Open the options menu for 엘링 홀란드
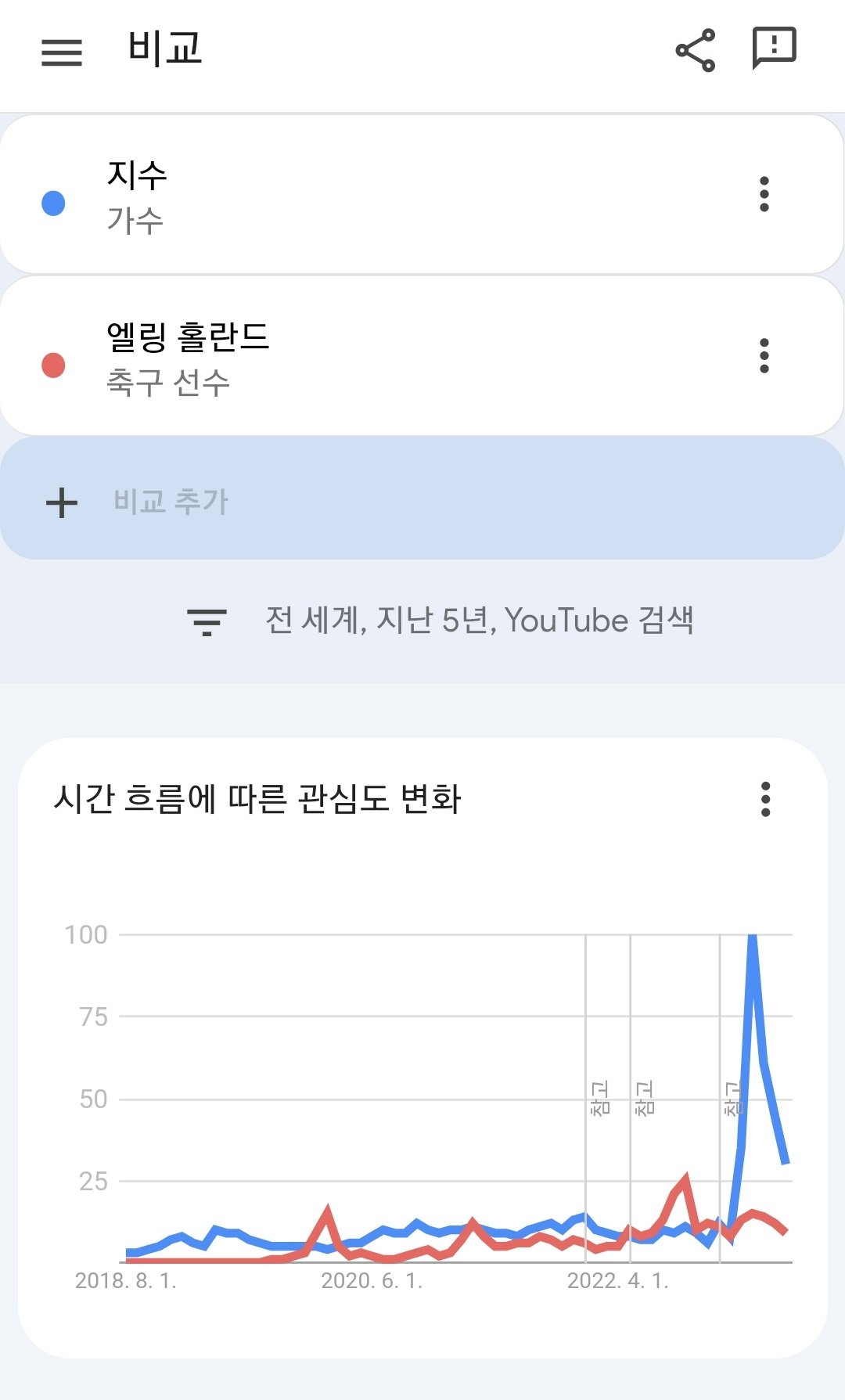The image size is (845, 1400). coord(764,356)
